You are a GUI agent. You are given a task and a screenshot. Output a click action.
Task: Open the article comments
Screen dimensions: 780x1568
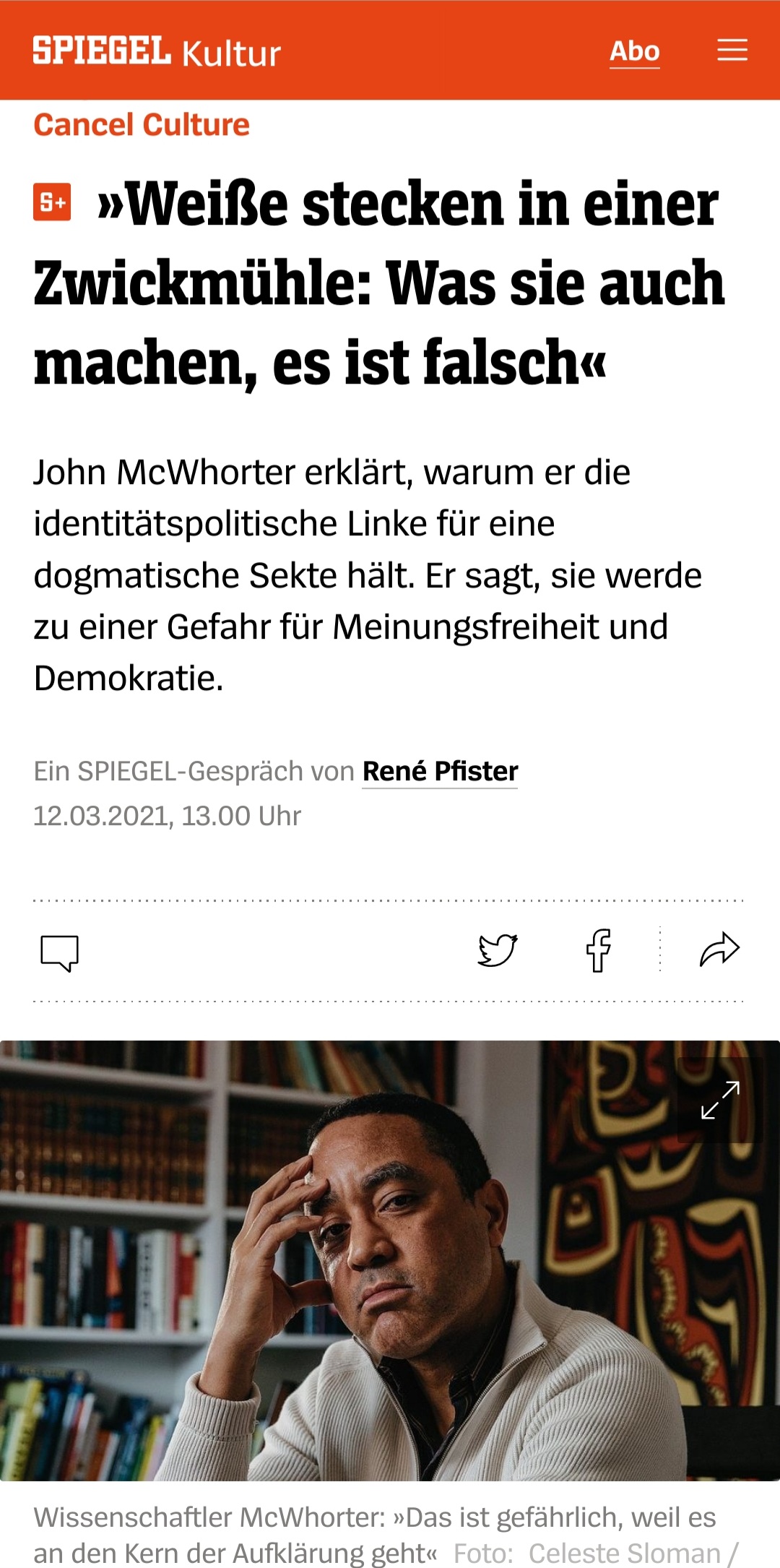tap(59, 952)
